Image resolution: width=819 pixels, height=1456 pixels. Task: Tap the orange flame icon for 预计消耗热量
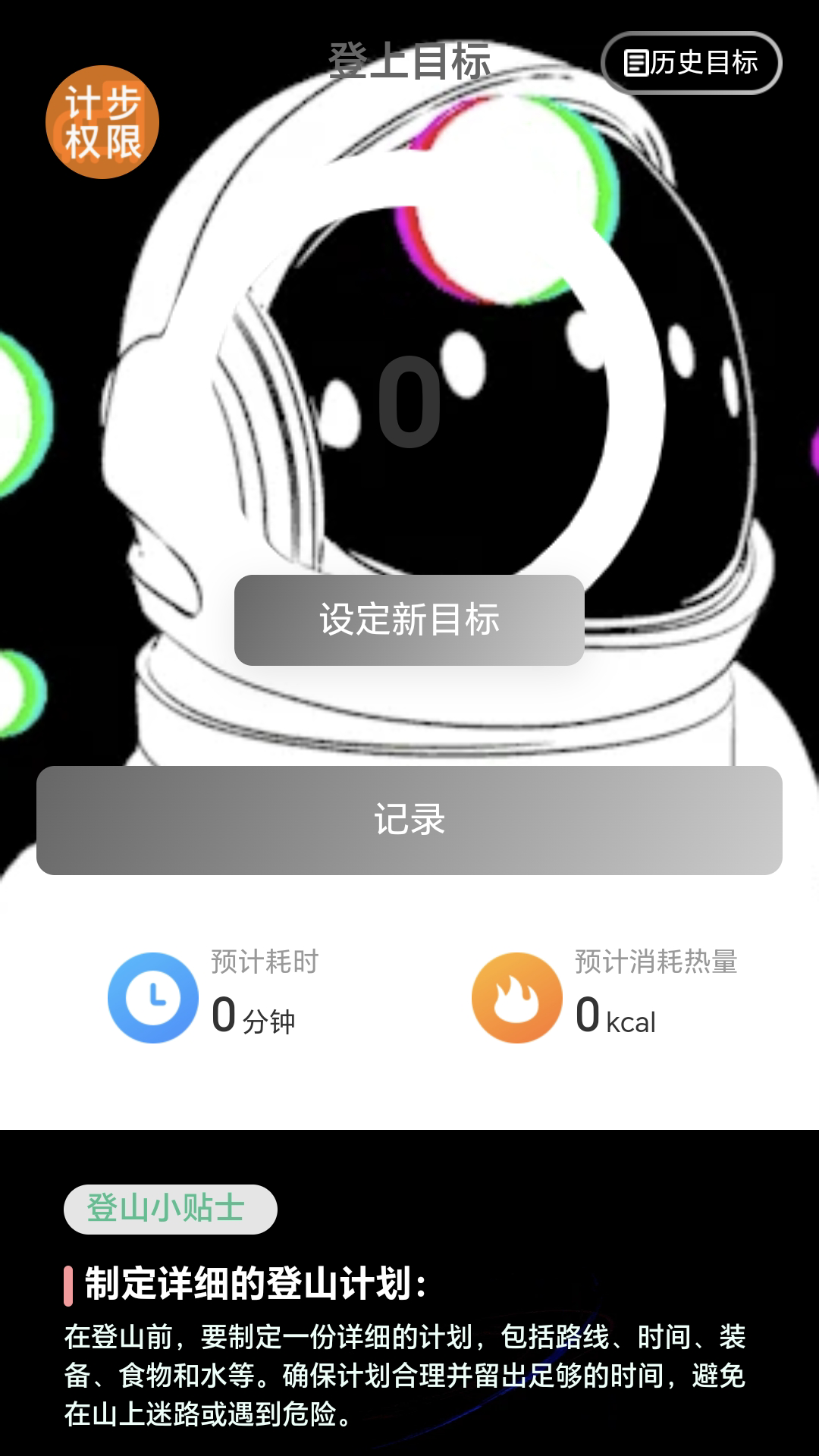pyautogui.click(x=516, y=997)
